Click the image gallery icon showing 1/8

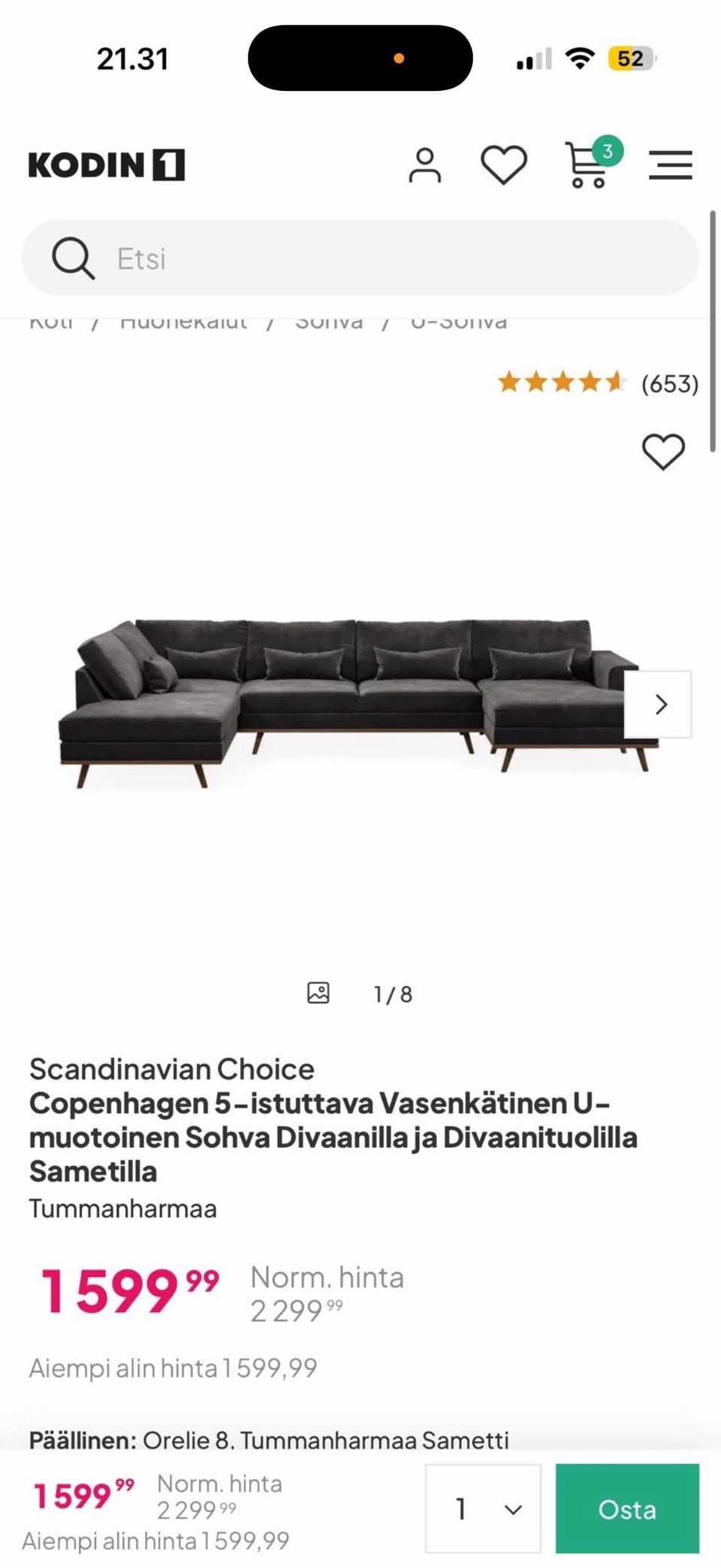pyautogui.click(x=318, y=992)
